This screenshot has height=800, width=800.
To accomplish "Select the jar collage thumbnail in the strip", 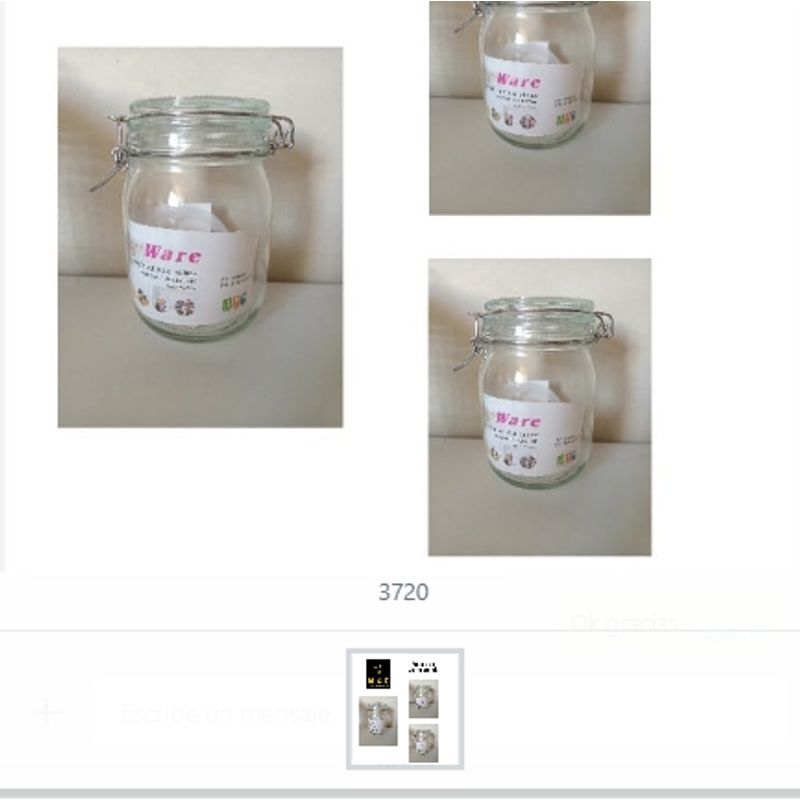I will pyautogui.click(x=404, y=709).
